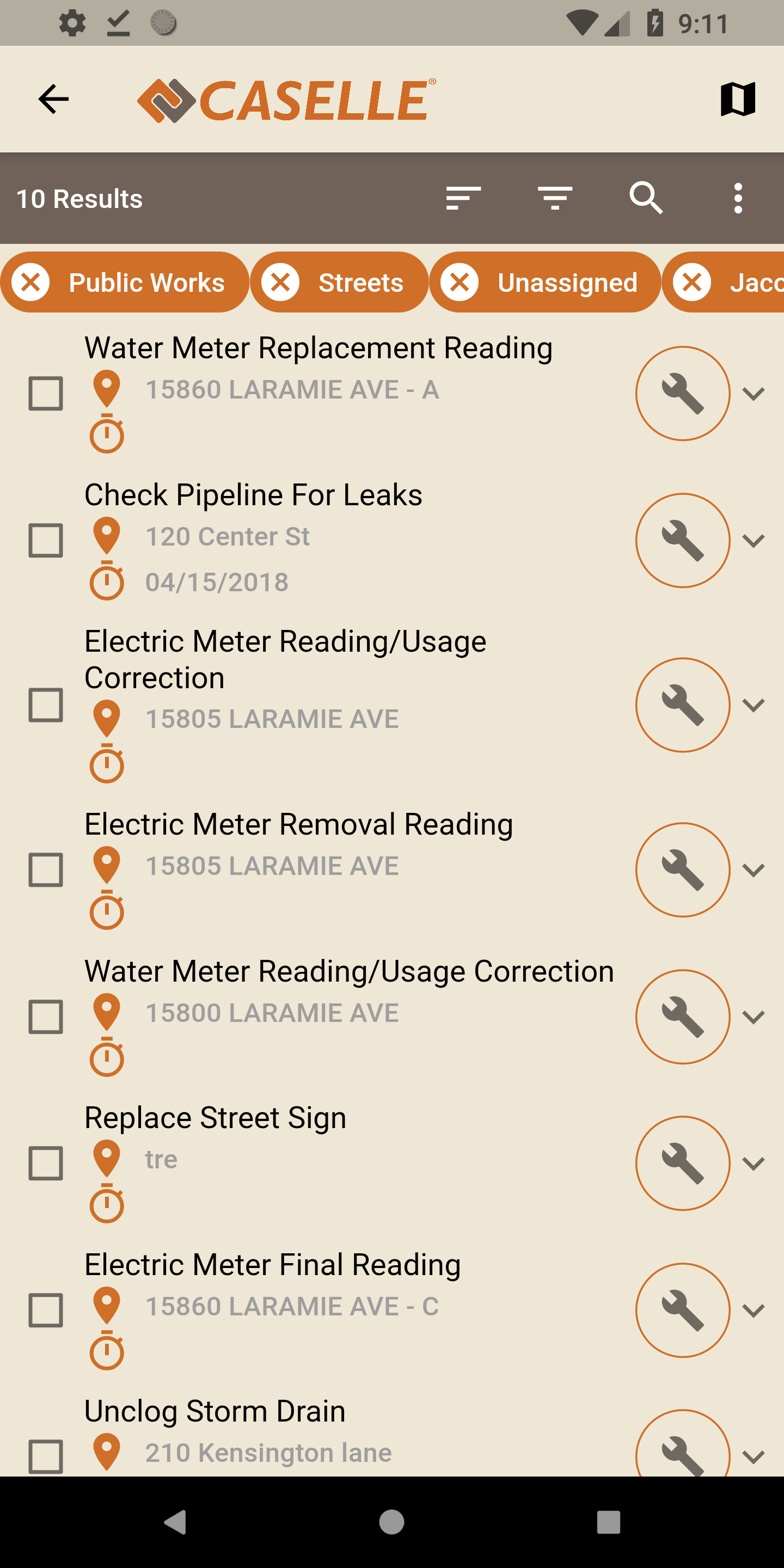Open the three-dot overflow menu
Screen dimensions: 784x1568
[x=738, y=198]
